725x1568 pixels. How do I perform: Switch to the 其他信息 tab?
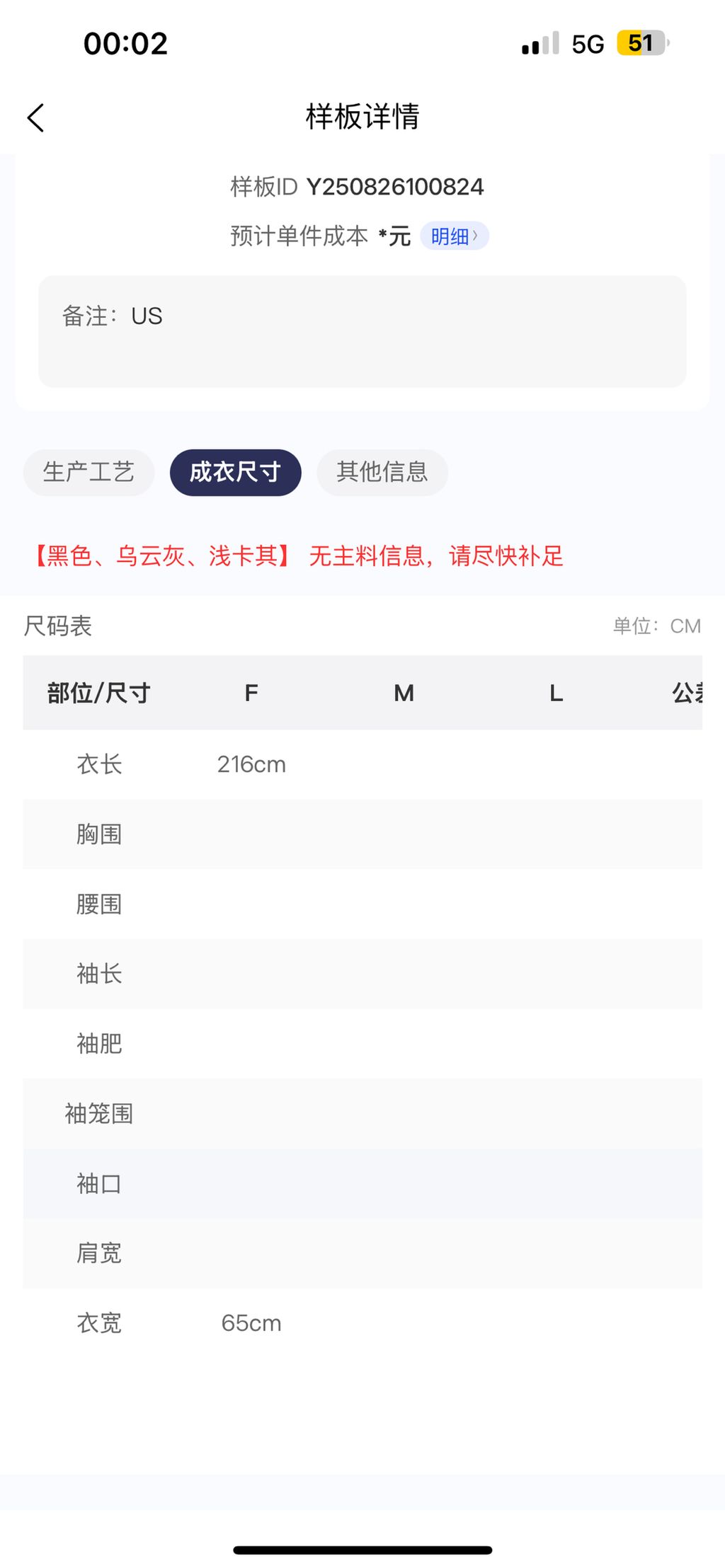click(x=382, y=472)
